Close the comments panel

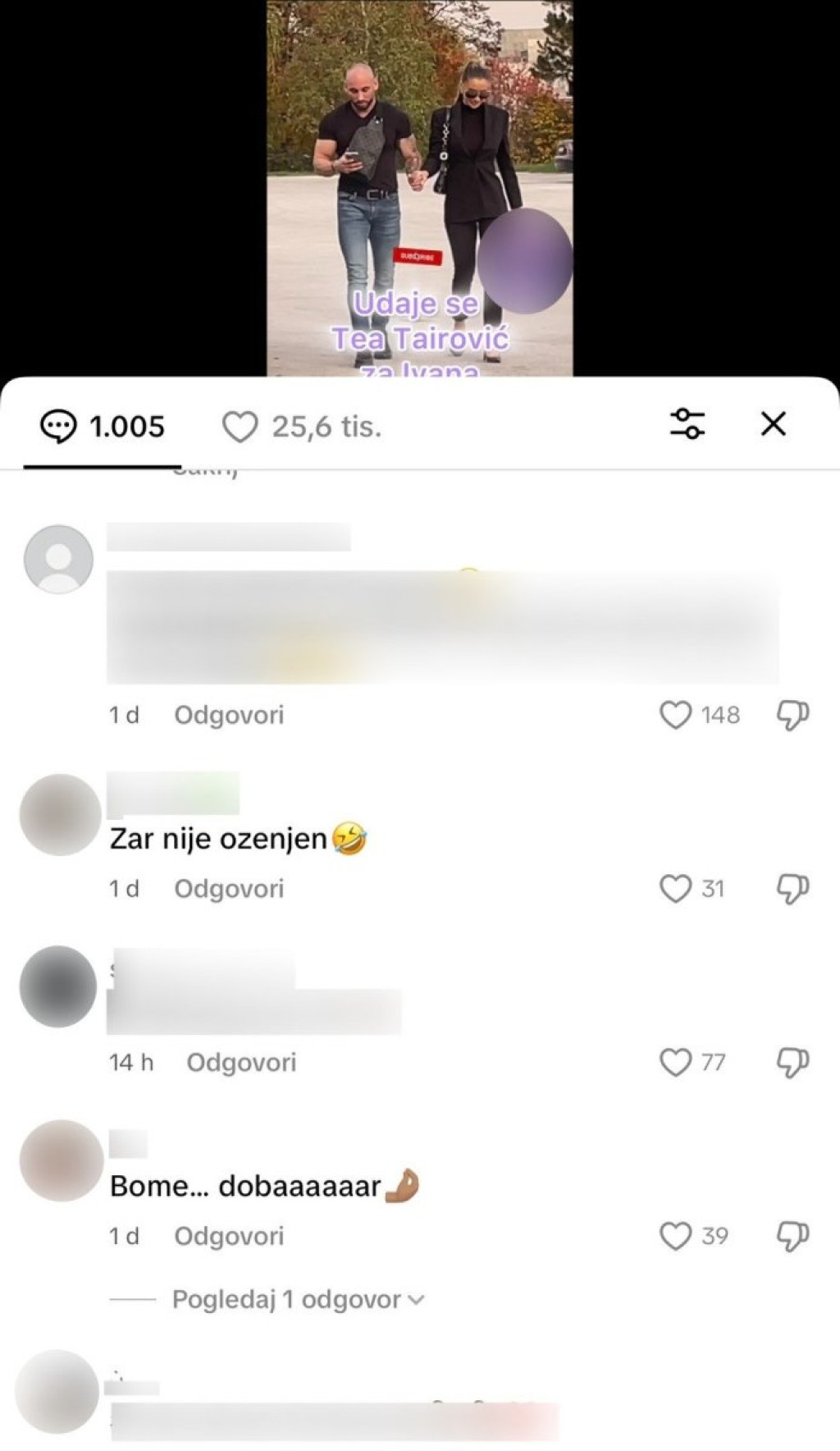(773, 424)
